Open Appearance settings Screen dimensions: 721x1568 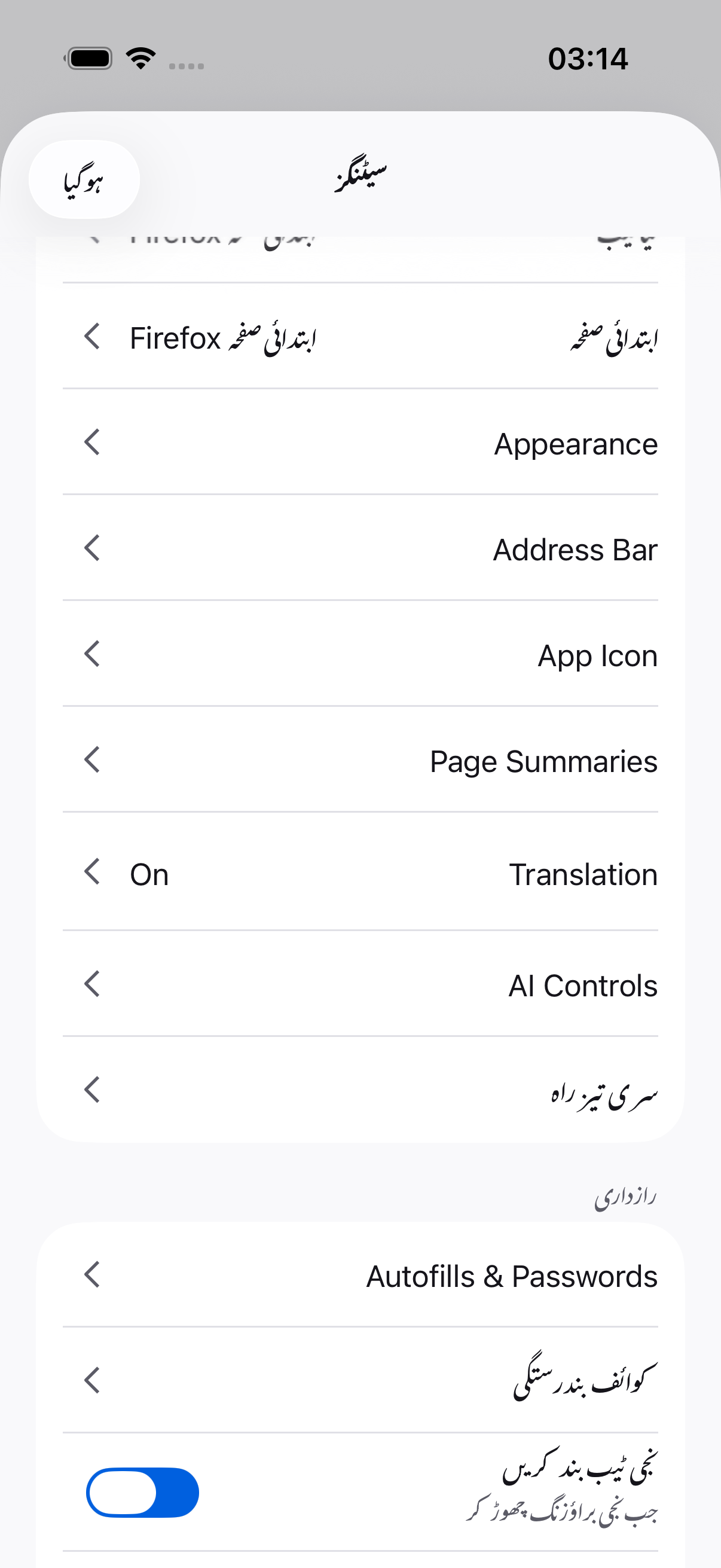[360, 442]
